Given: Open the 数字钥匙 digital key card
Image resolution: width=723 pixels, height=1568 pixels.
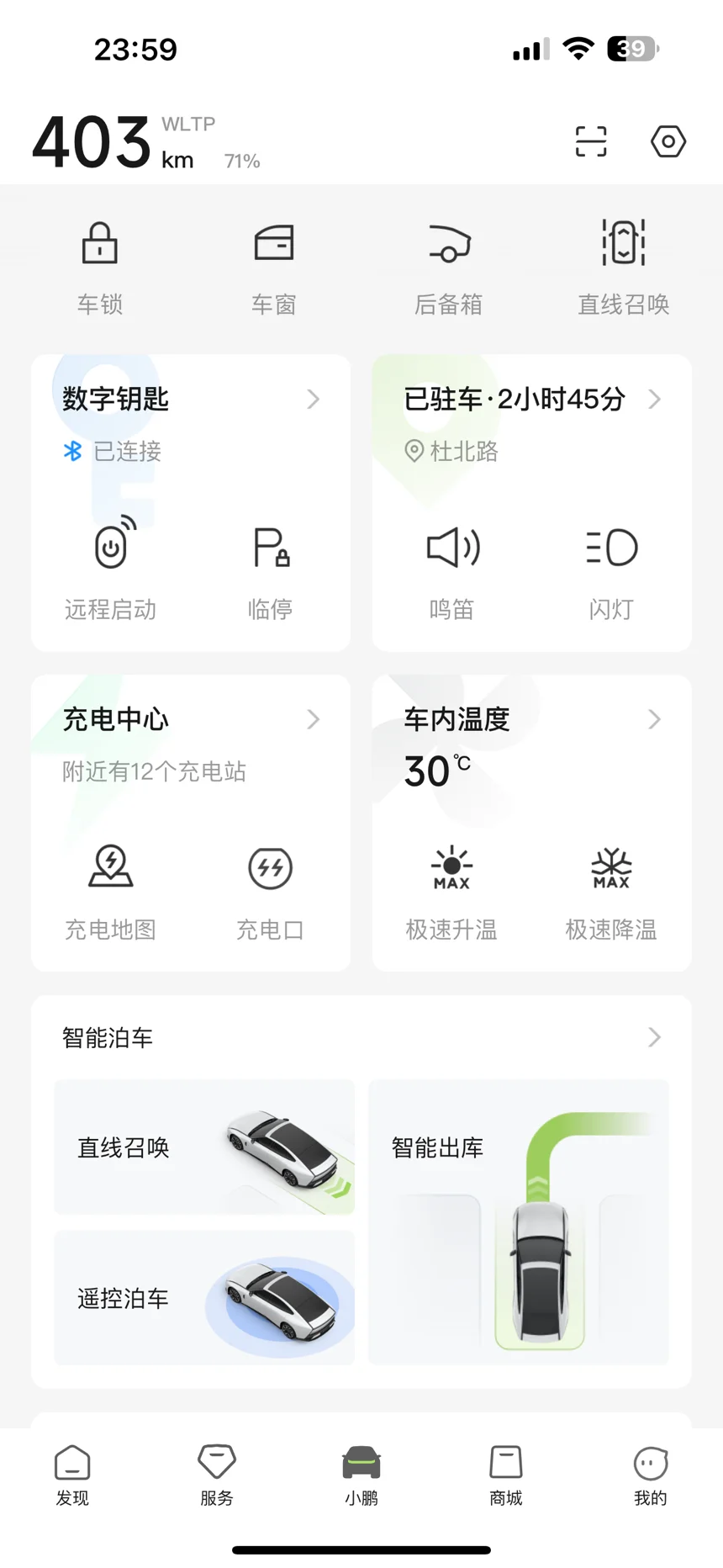Looking at the screenshot, I should [191, 400].
